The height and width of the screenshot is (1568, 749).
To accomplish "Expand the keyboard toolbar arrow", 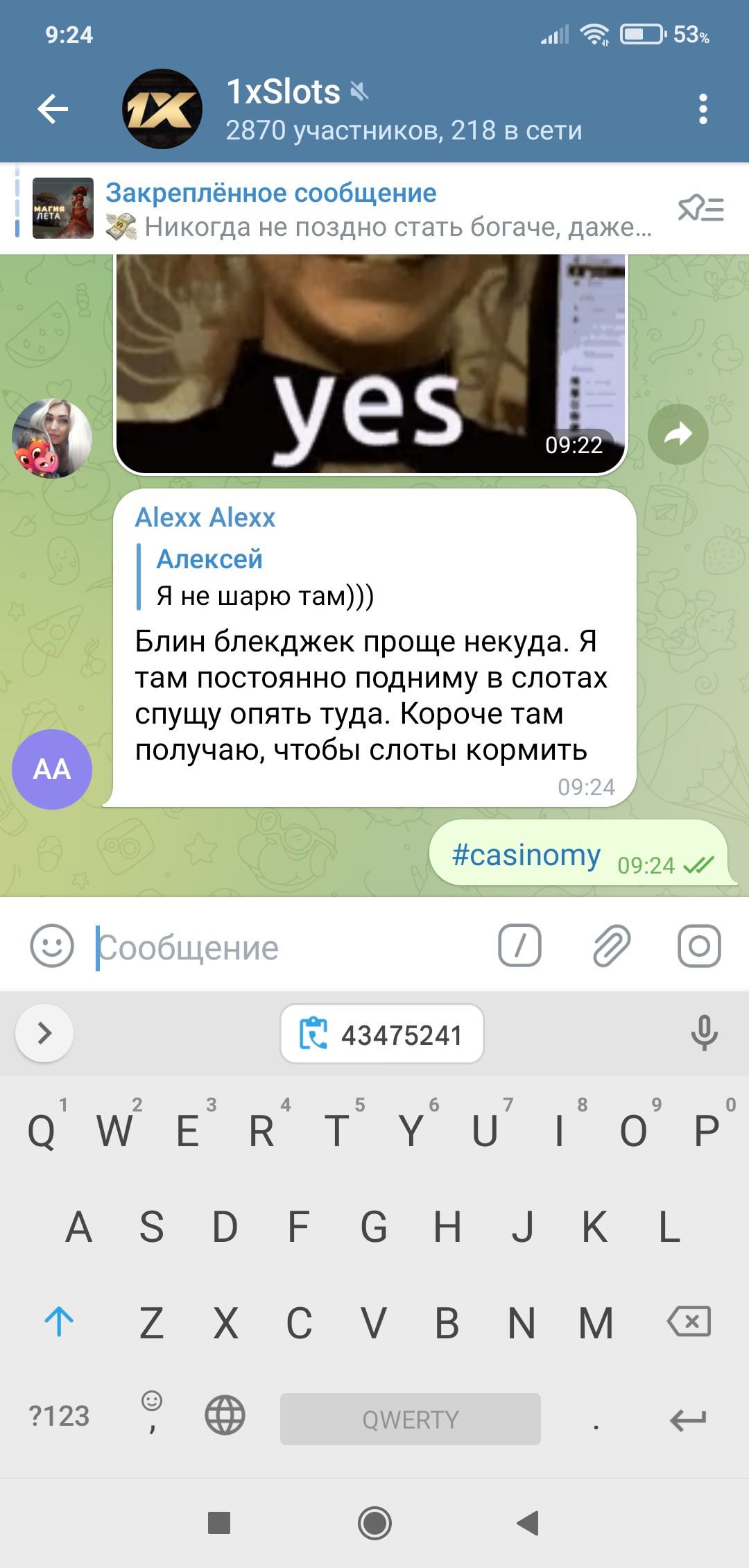I will tap(44, 1033).
